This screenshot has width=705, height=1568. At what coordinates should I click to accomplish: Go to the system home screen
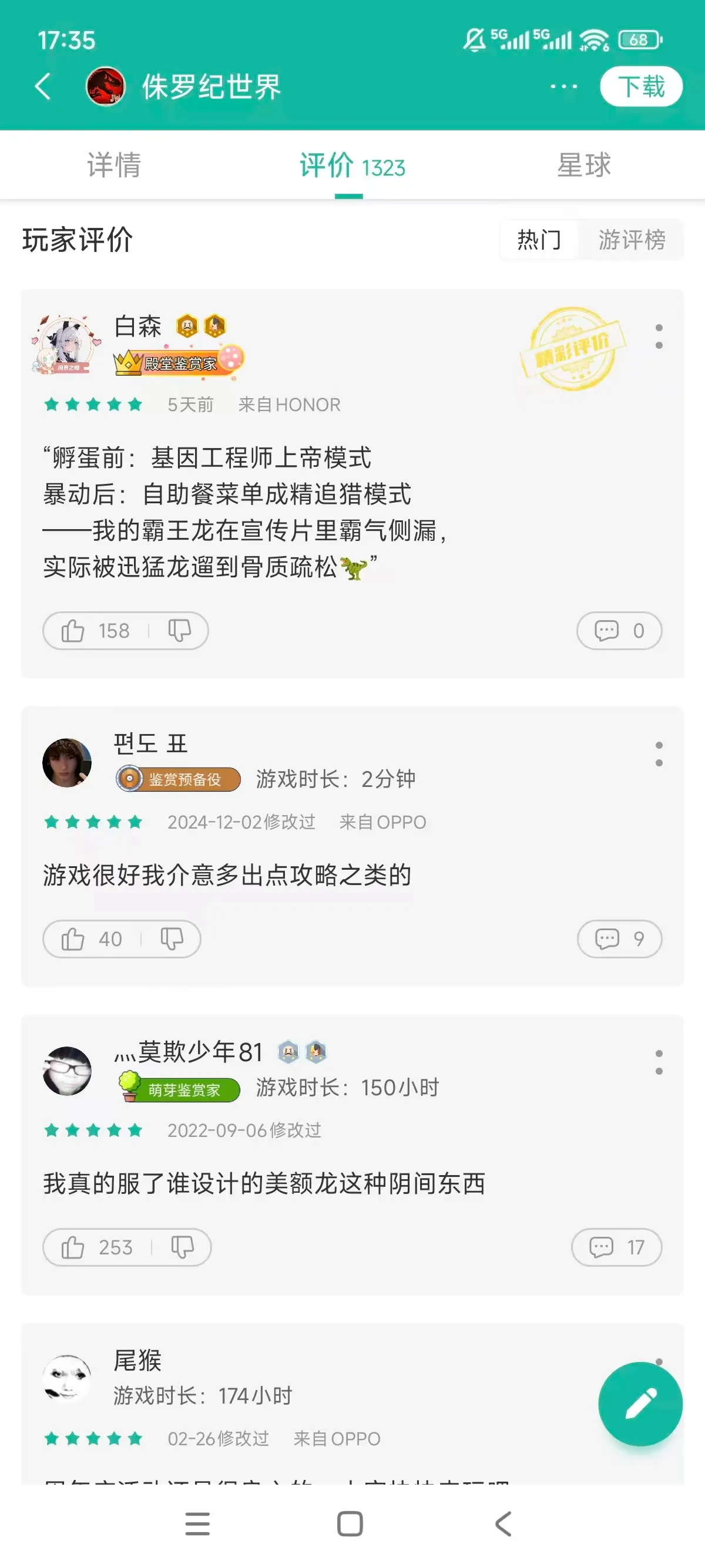click(x=350, y=1524)
